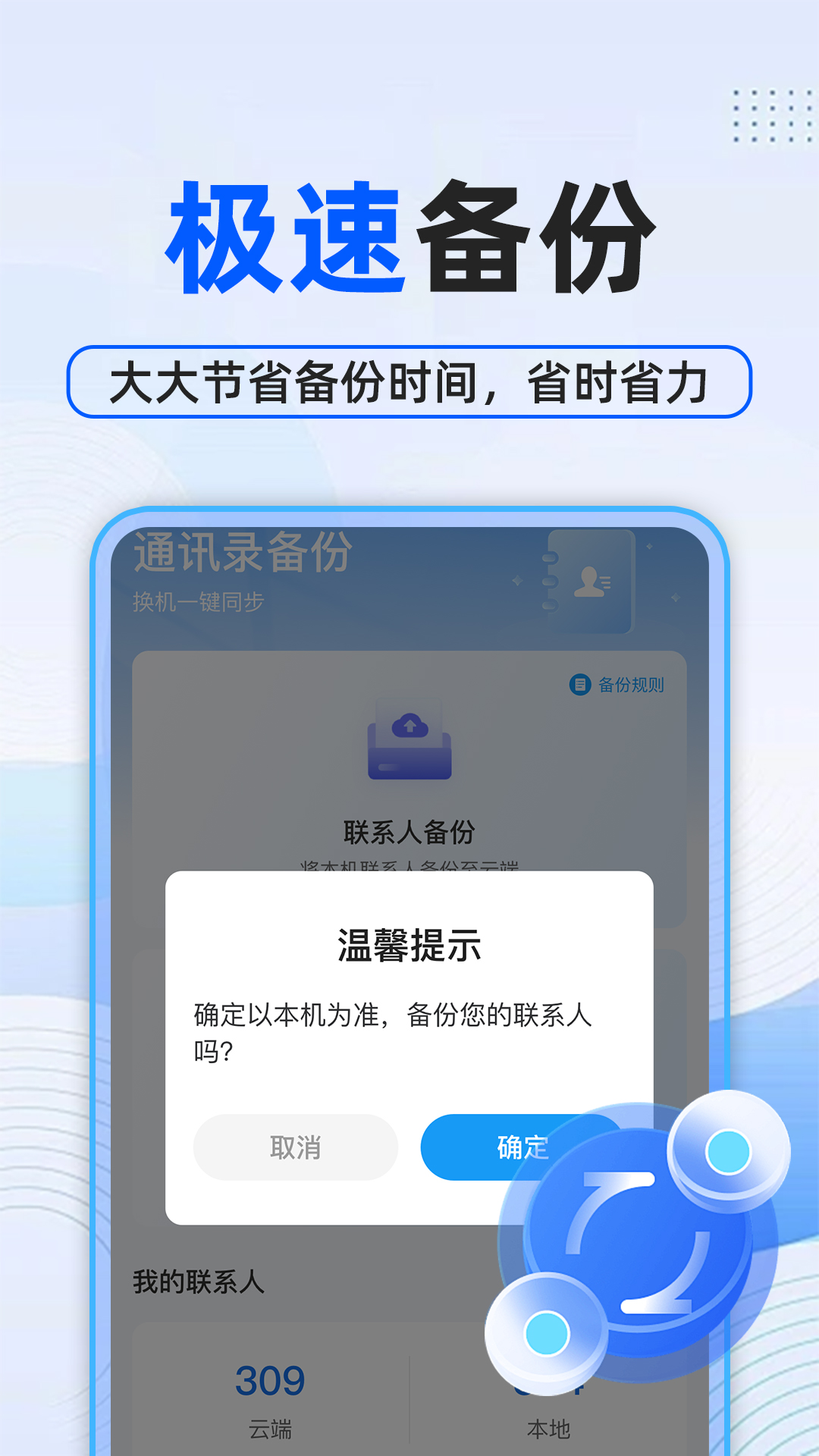Click the document icon next to 备份规则
Screen dimensions: 819x1456
[579, 683]
